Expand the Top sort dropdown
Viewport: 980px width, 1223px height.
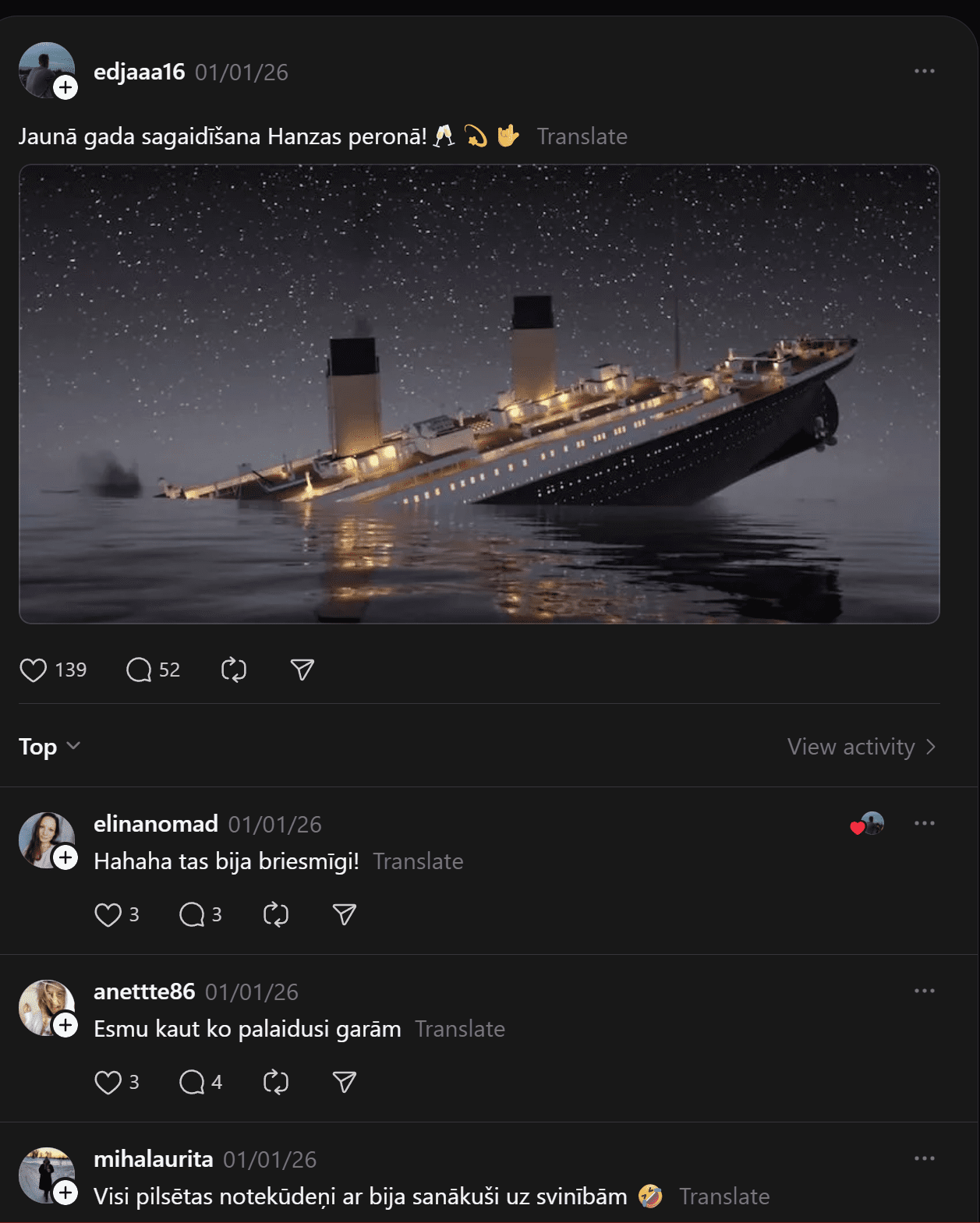(49, 747)
